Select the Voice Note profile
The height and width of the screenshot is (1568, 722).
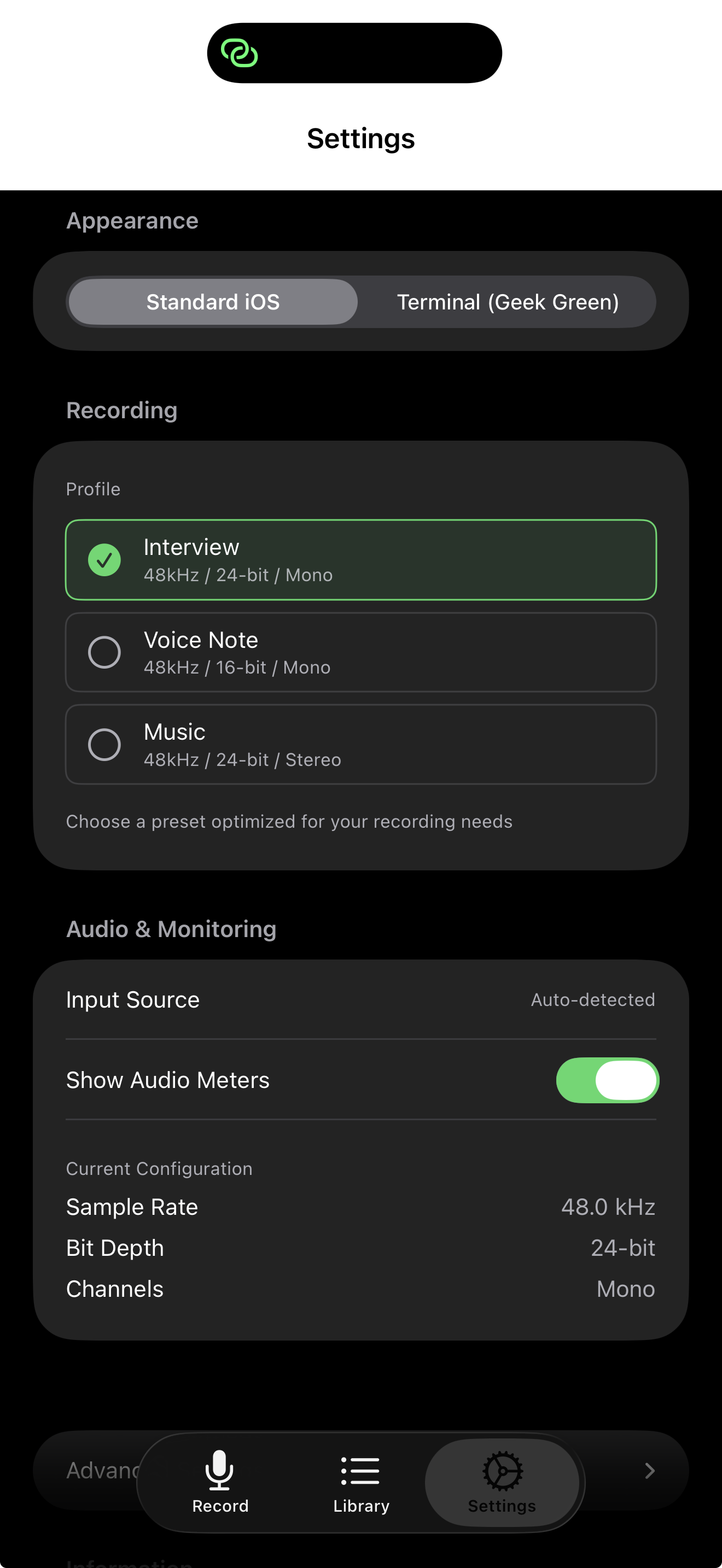pyautogui.click(x=360, y=652)
